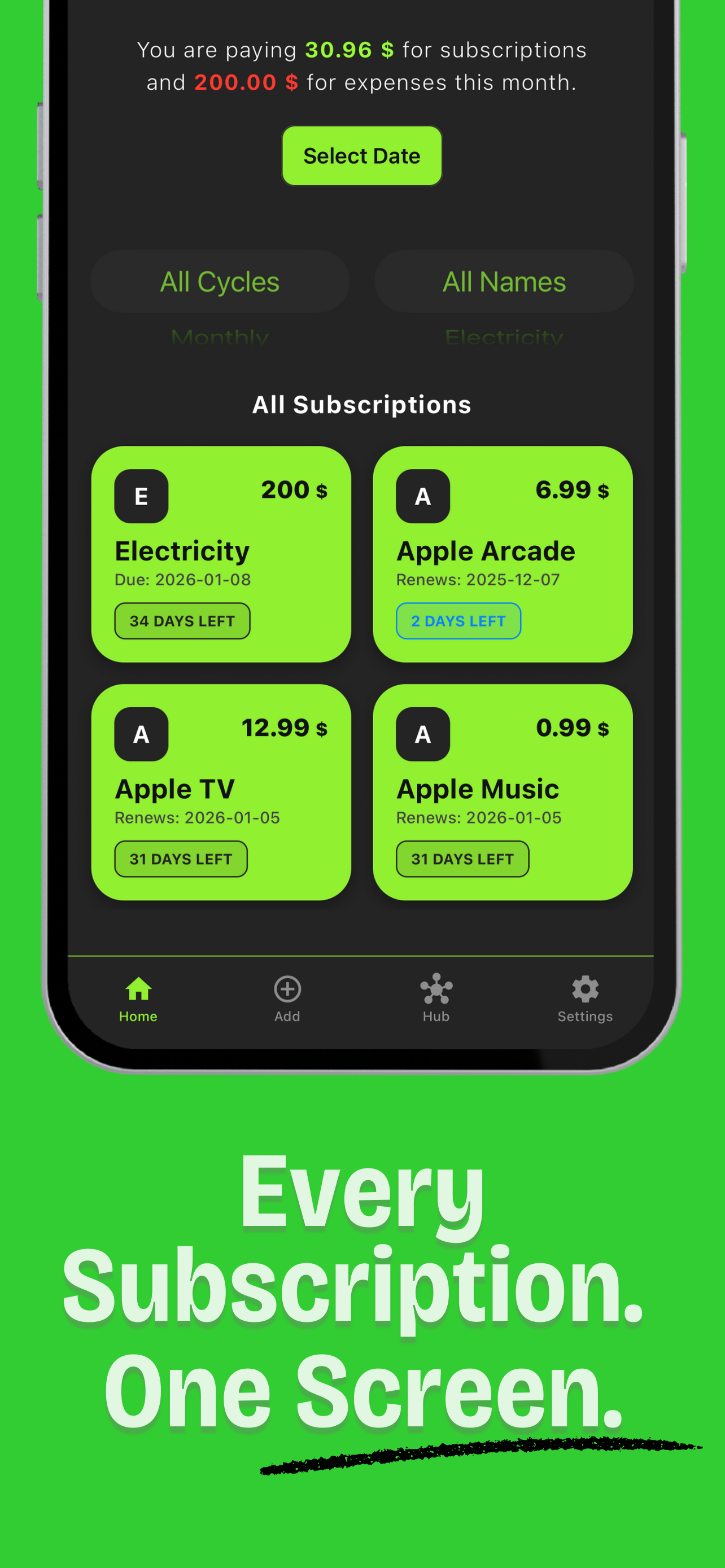Select Electricity in the names filter
This screenshot has height=1568, width=725.
(504, 337)
